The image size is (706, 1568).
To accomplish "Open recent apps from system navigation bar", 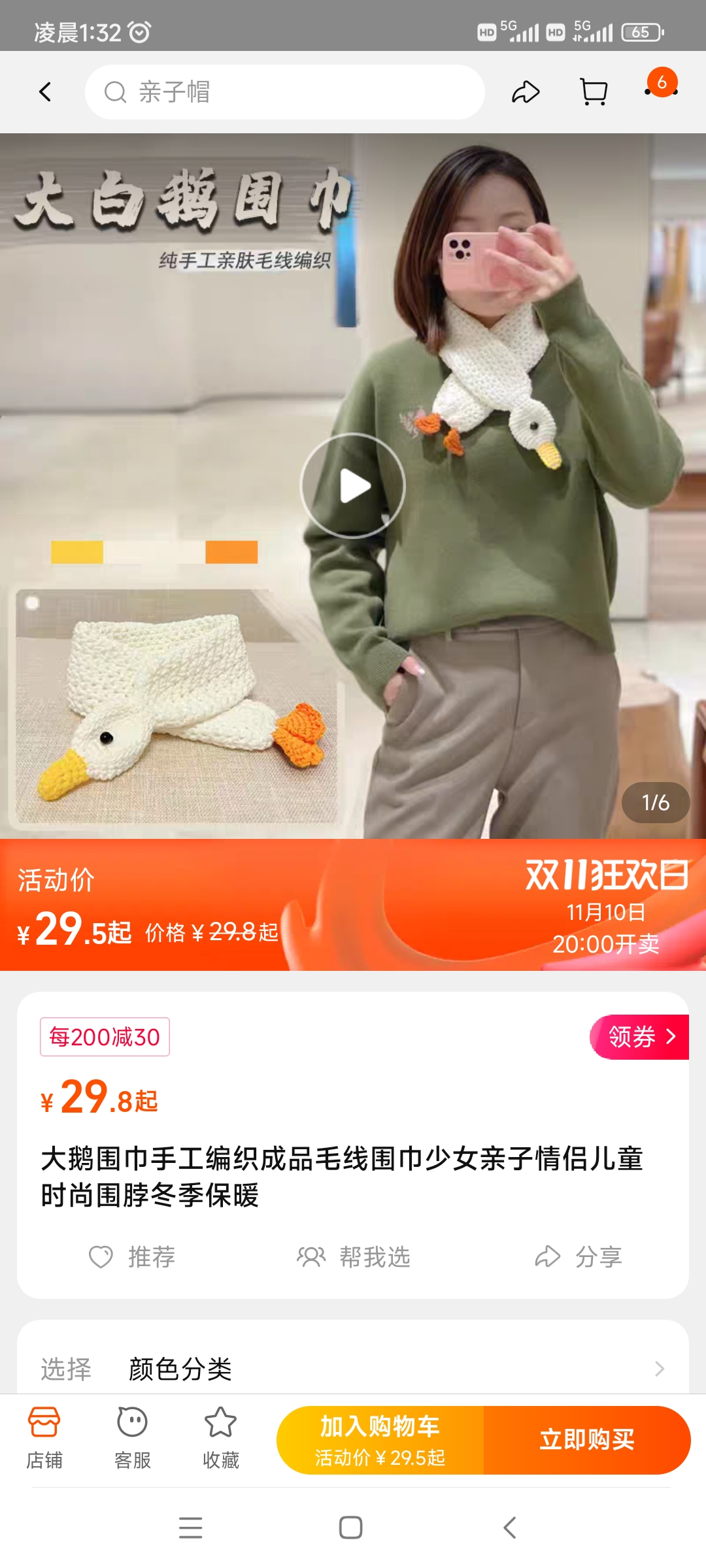I will click(x=191, y=1527).
